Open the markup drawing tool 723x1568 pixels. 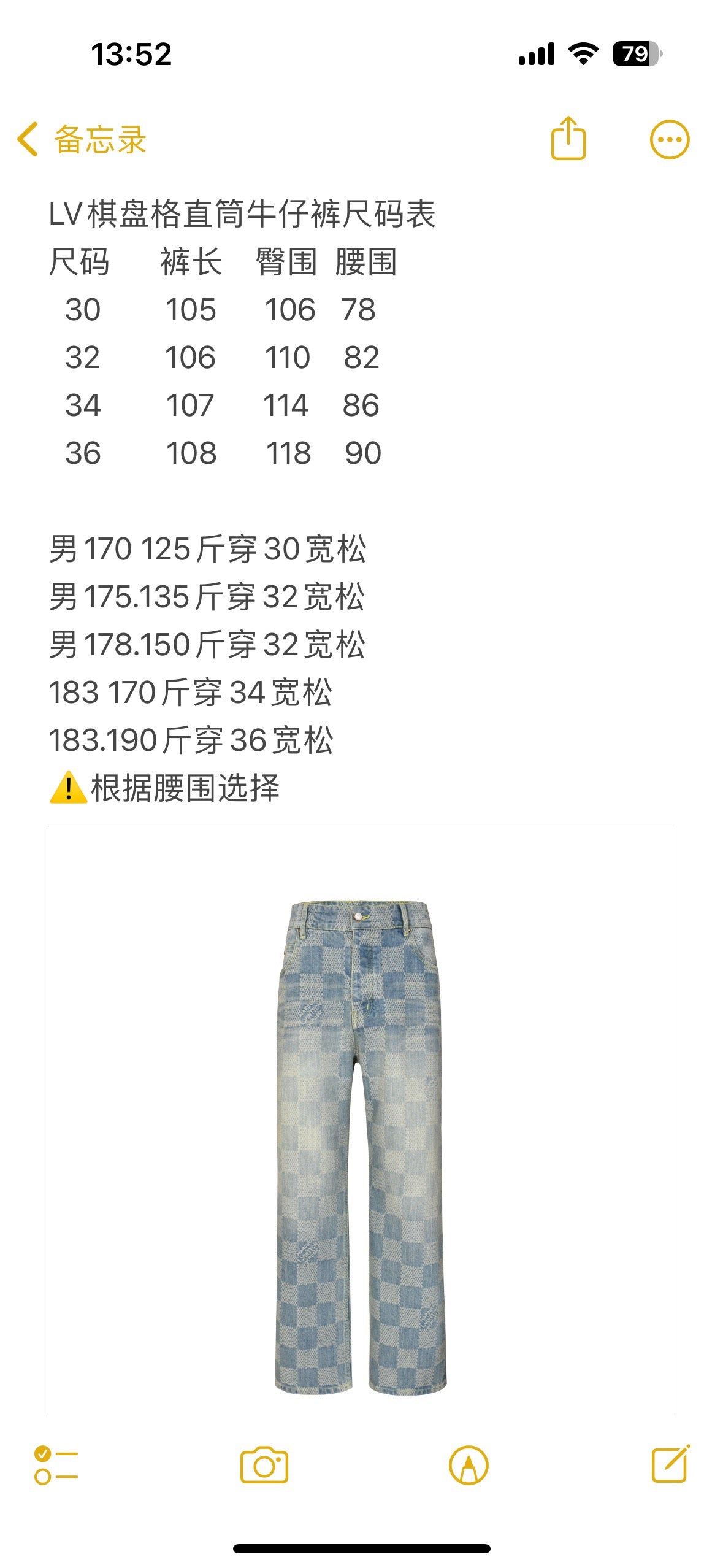[469, 1465]
